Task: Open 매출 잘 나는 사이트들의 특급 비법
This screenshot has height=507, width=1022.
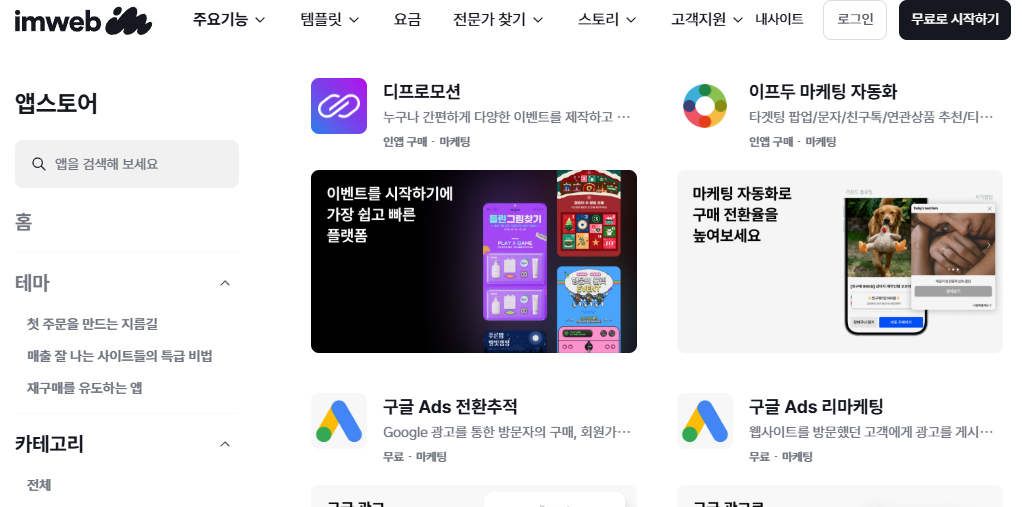Action: click(119, 356)
